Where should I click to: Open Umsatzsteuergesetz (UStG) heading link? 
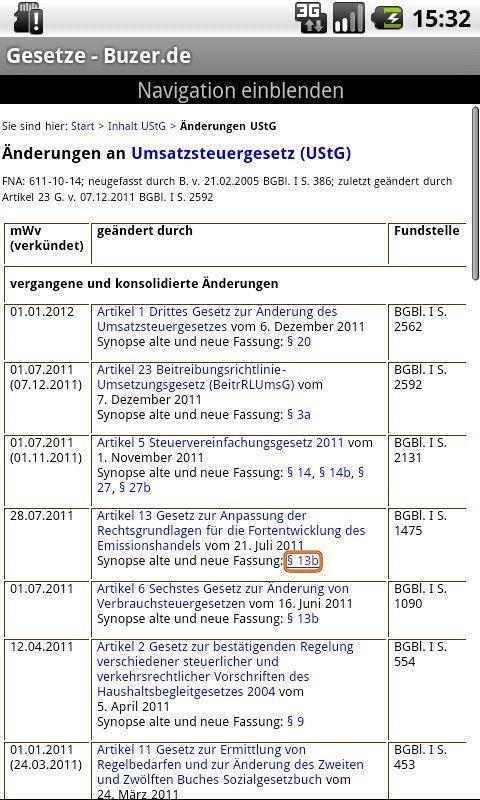coord(241,153)
